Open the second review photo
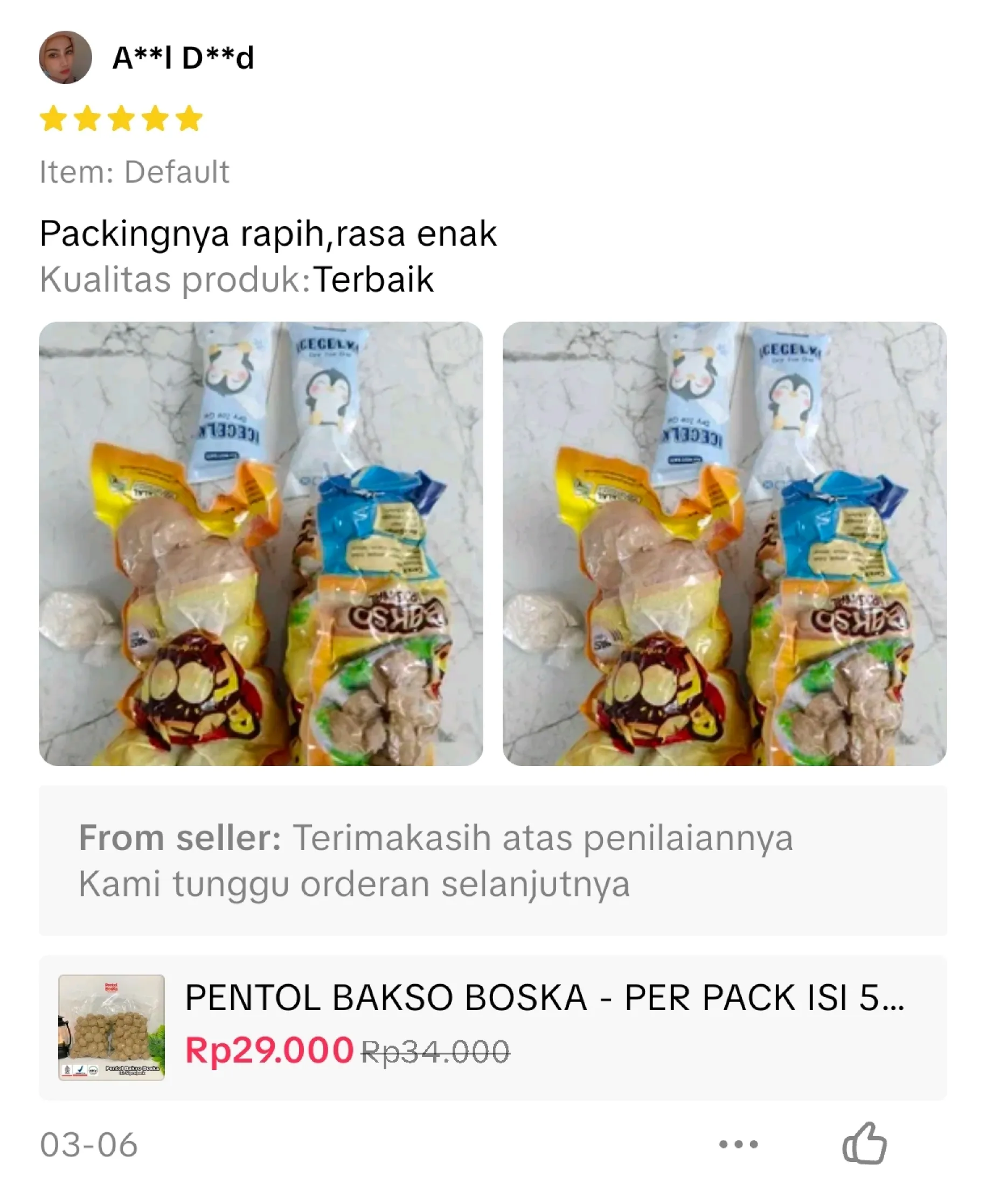 724,544
